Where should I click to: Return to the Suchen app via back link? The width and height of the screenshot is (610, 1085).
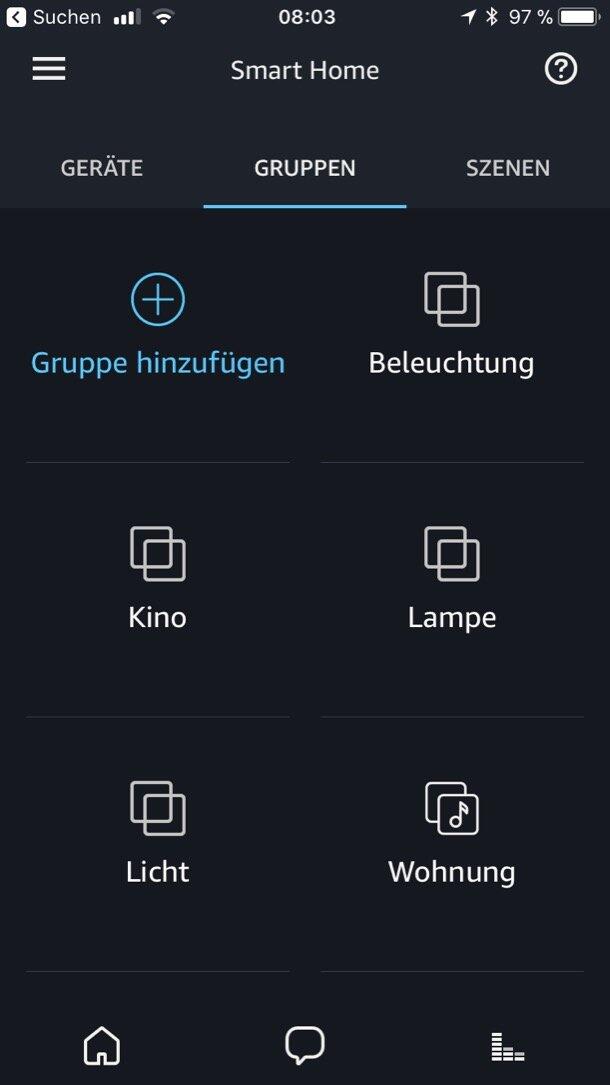coord(55,17)
